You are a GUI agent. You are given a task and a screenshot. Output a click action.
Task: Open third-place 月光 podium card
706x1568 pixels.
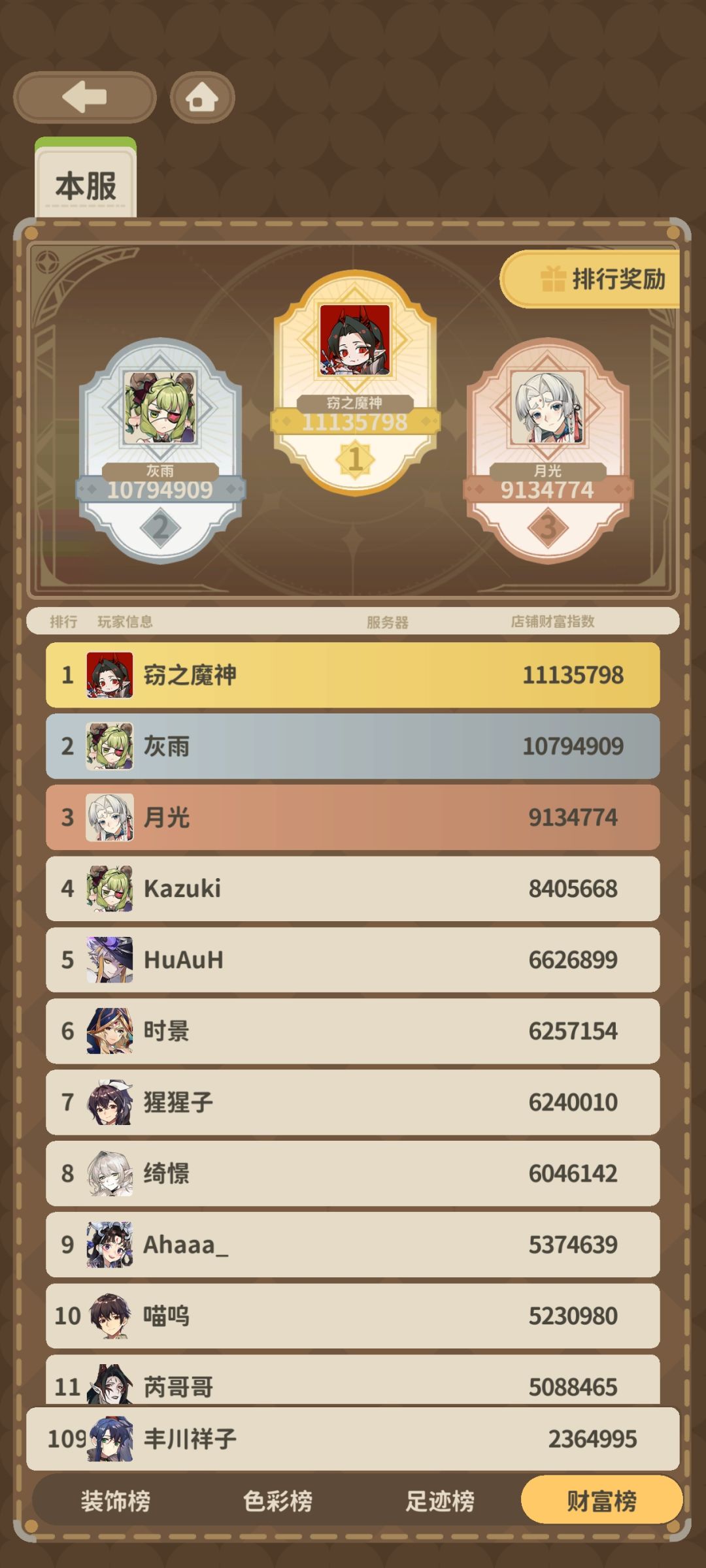tap(548, 451)
